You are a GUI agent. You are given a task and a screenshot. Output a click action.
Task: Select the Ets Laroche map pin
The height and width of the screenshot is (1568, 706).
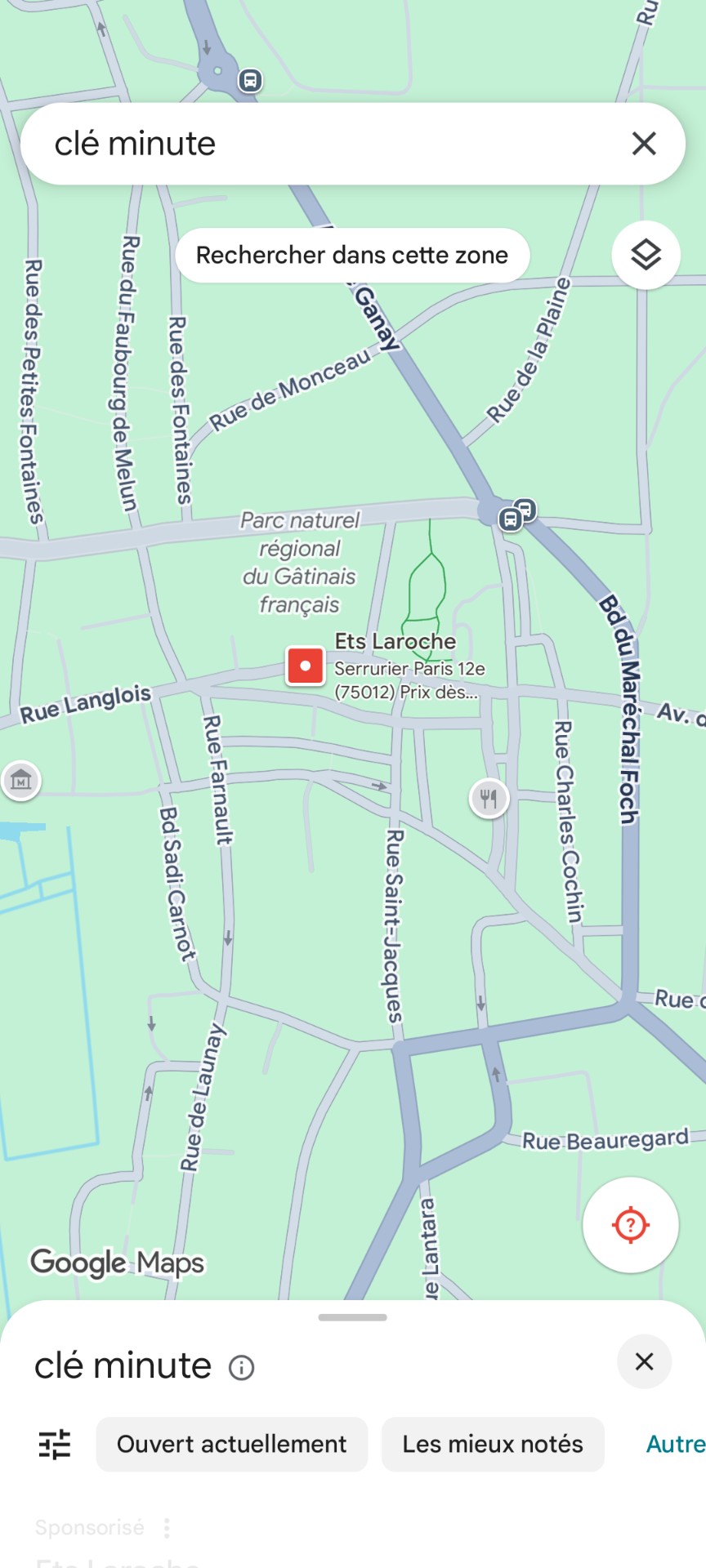[x=305, y=666]
